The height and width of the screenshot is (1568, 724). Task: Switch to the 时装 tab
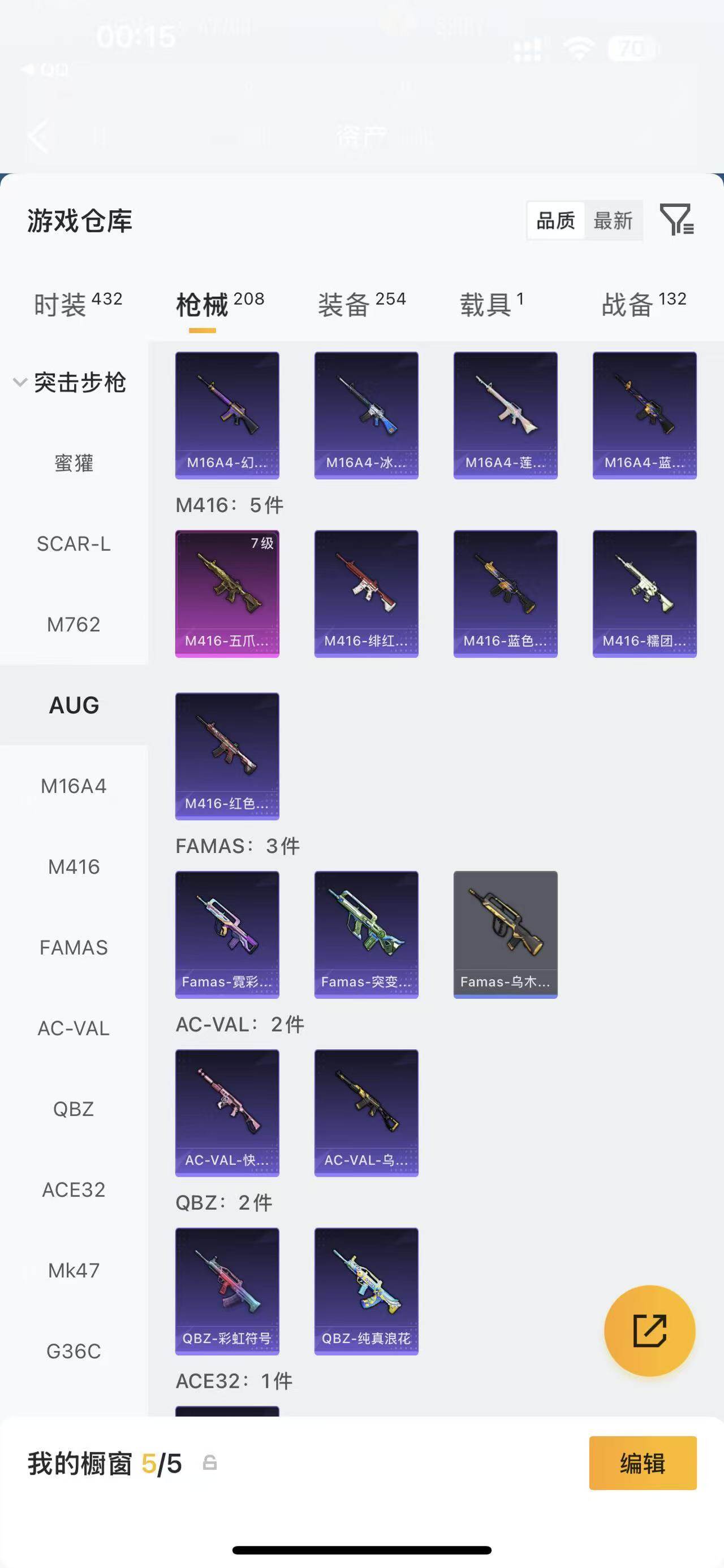pyautogui.click(x=77, y=304)
